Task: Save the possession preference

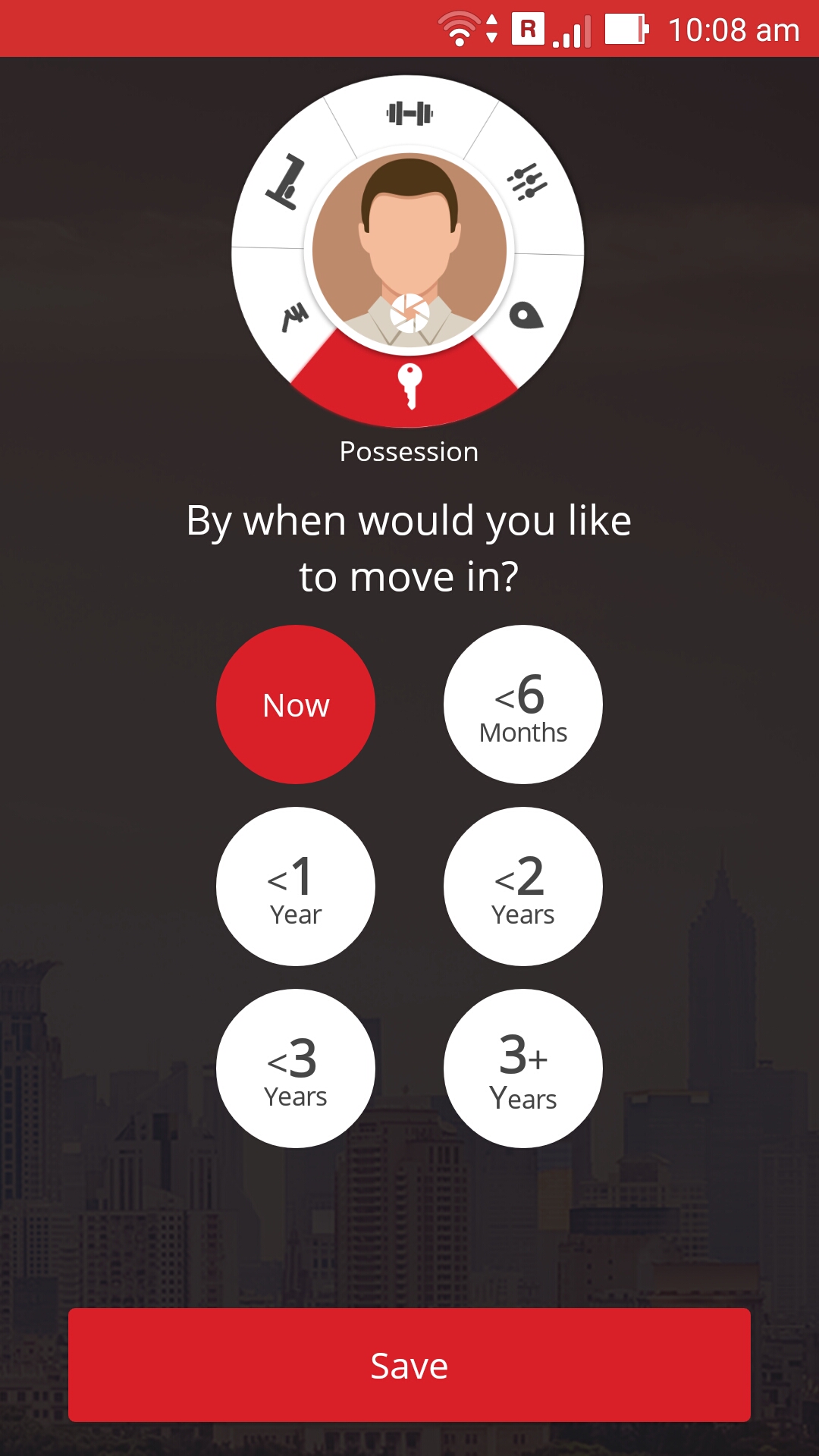Action: tap(409, 1365)
